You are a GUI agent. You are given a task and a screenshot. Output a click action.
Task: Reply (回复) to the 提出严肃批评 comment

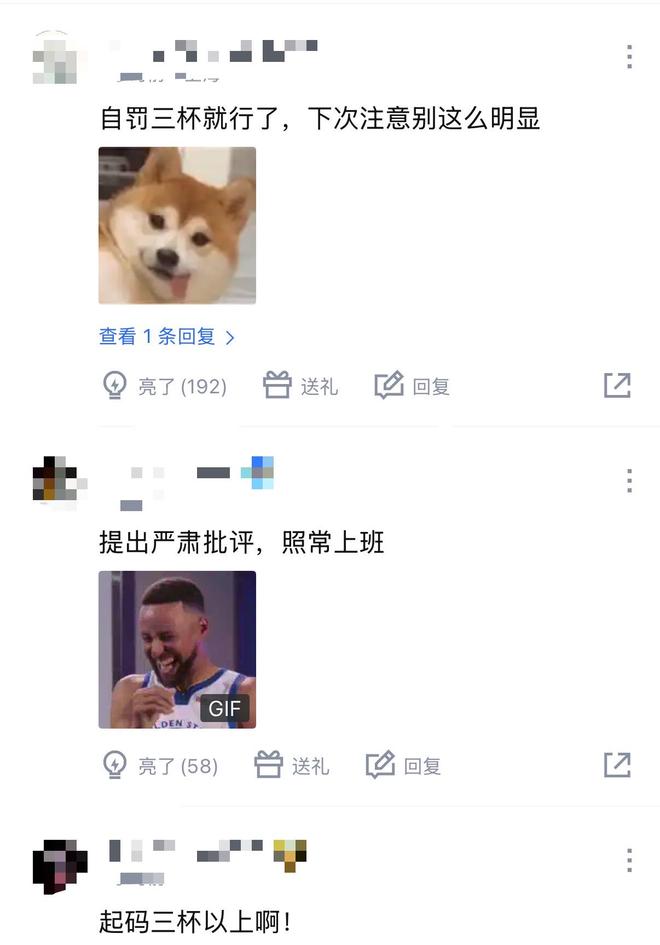pyautogui.click(x=403, y=766)
